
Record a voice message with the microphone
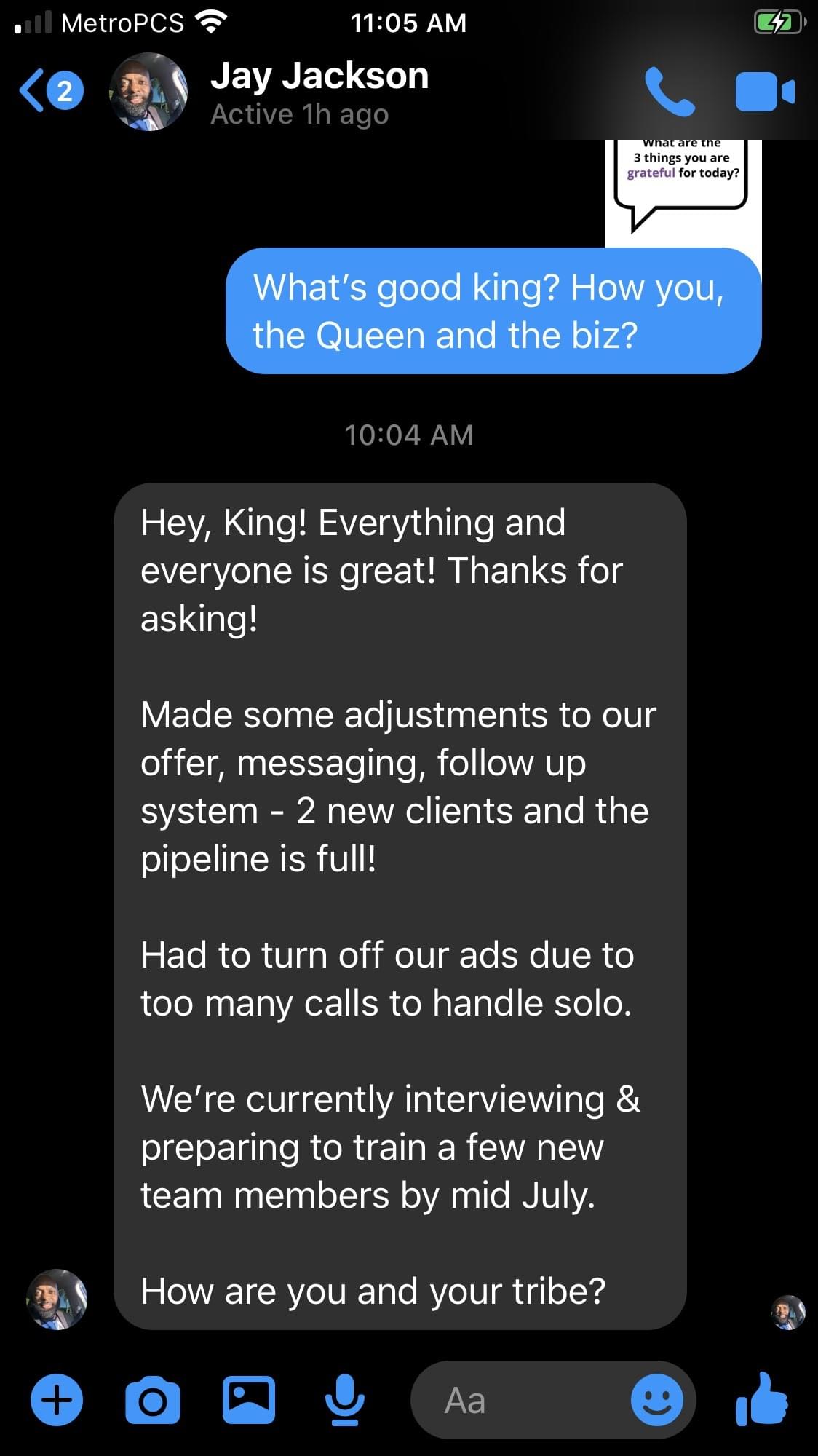coord(344,1400)
